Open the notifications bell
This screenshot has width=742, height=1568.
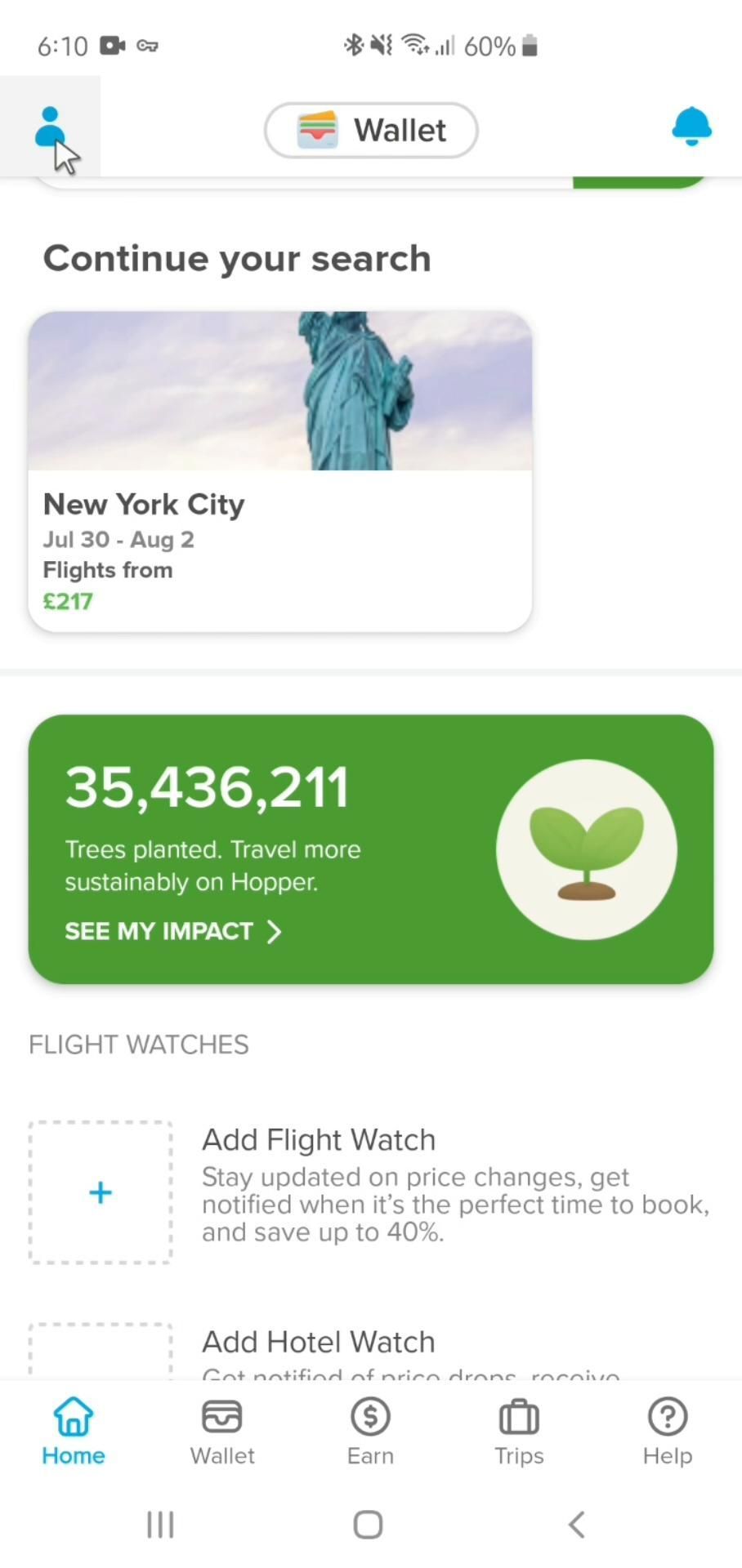pyautogui.click(x=691, y=127)
